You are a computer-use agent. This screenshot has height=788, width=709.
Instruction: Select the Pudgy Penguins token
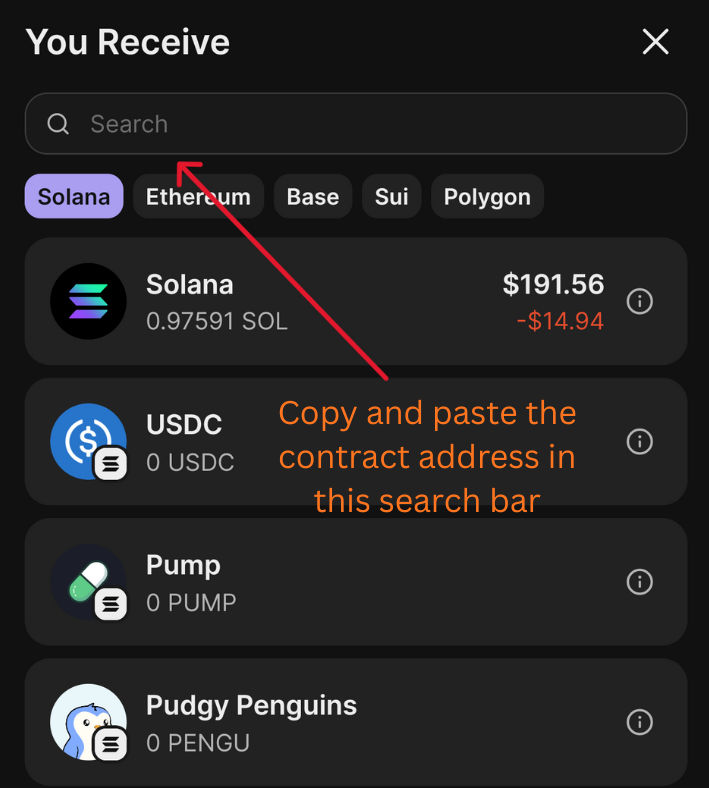tap(300, 722)
